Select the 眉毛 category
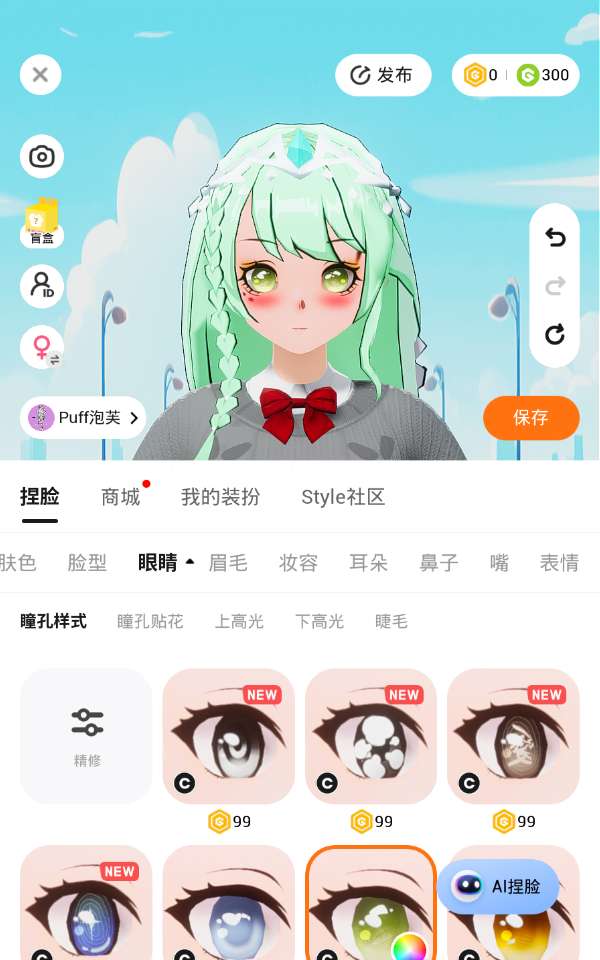 [x=228, y=563]
